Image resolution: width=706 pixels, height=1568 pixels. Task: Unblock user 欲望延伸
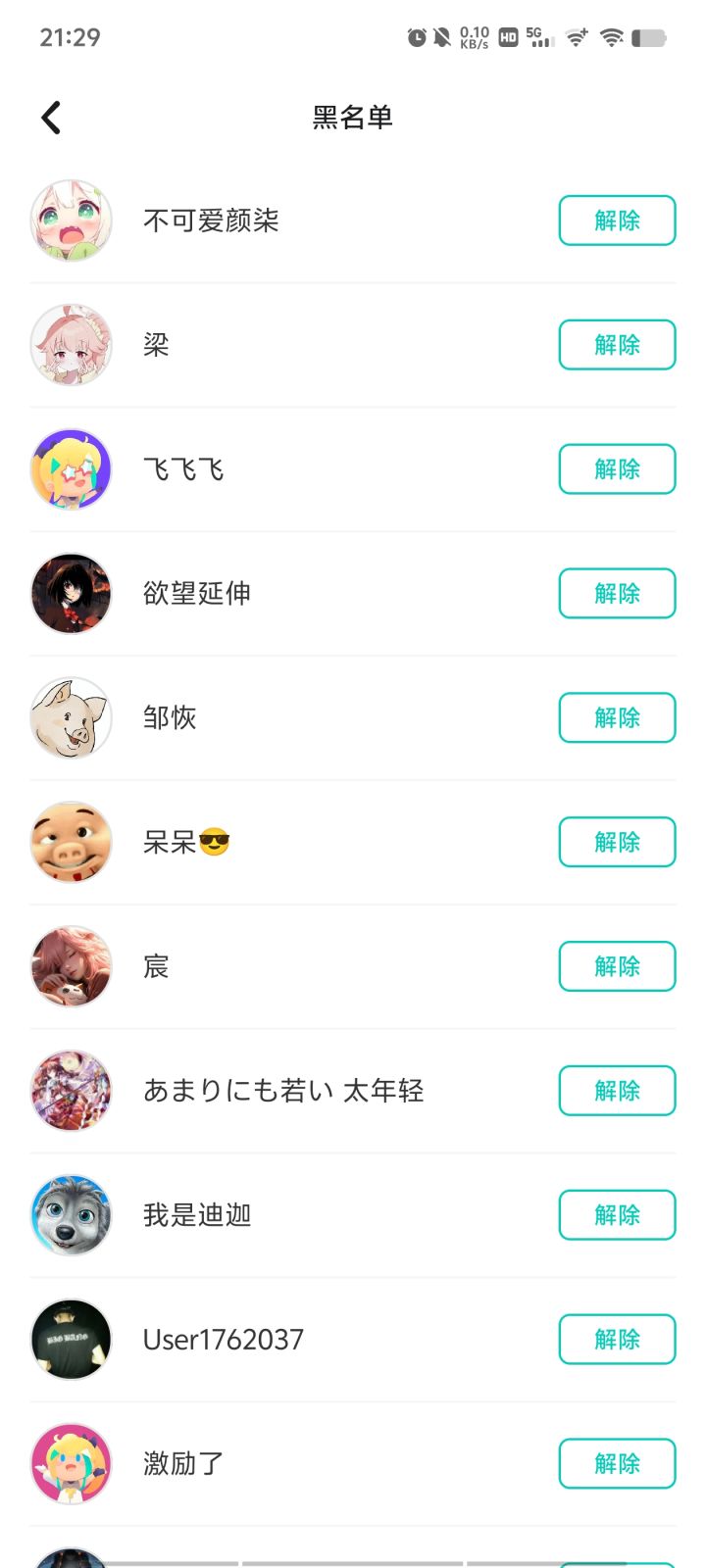click(617, 594)
